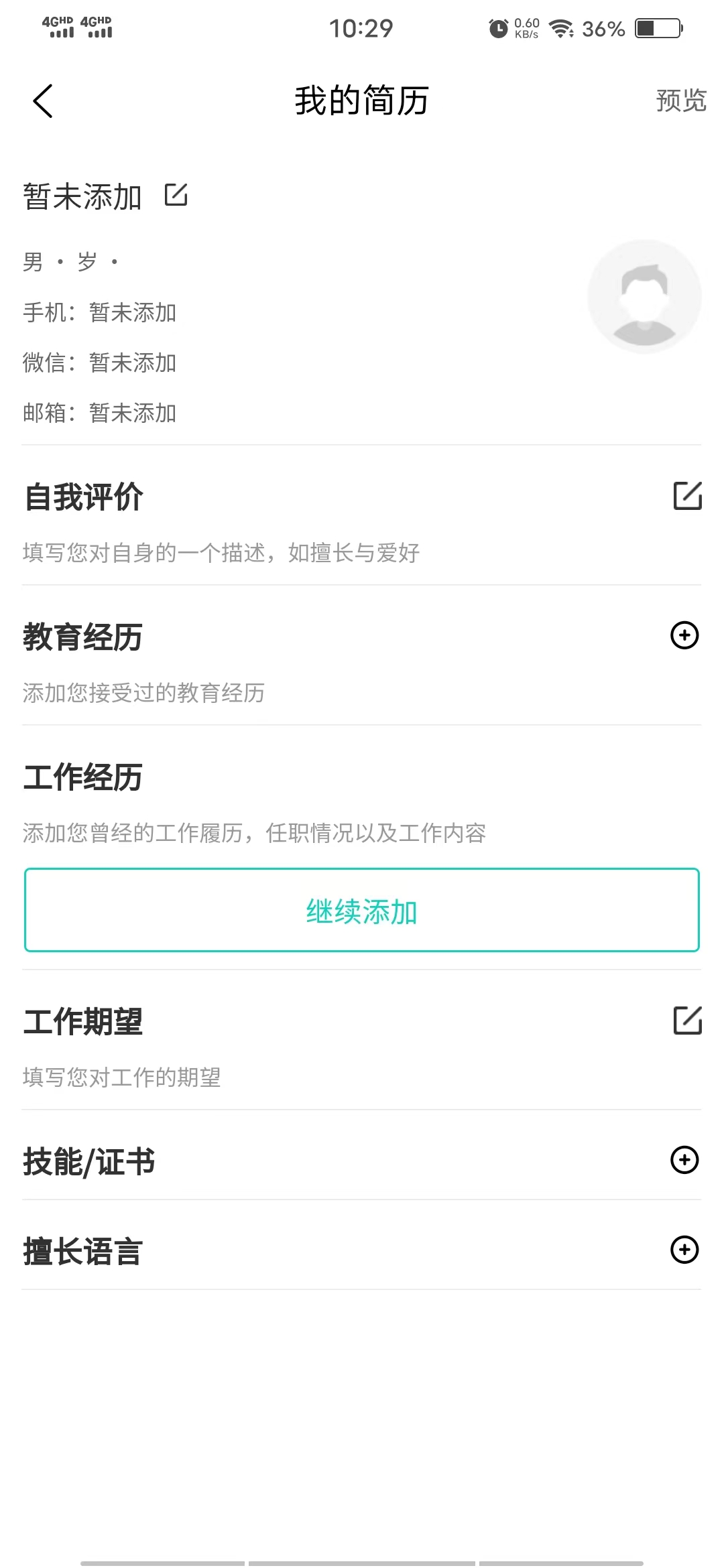Edit the 工作期望 section

pyautogui.click(x=687, y=1021)
